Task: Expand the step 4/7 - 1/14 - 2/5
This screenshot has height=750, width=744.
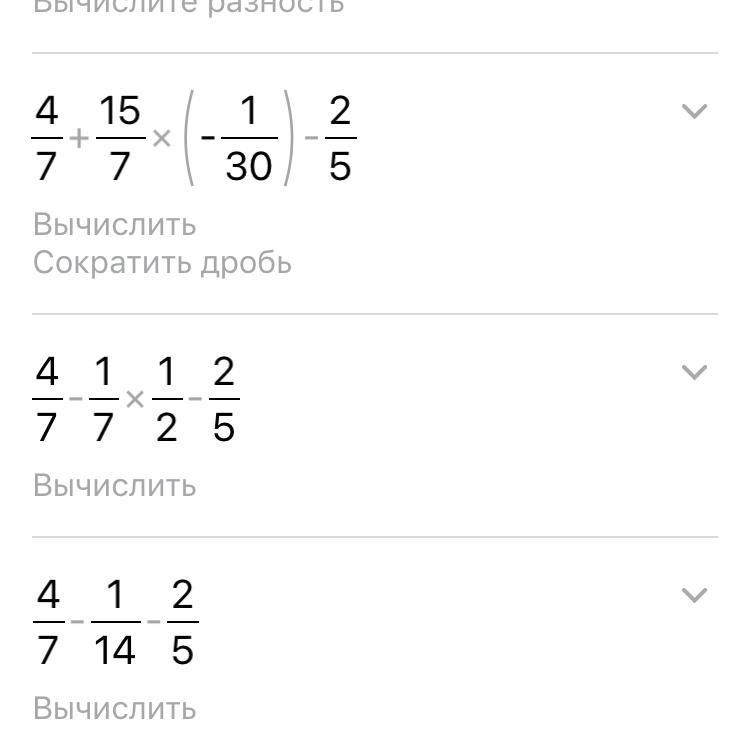Action: pyautogui.click(x=694, y=595)
